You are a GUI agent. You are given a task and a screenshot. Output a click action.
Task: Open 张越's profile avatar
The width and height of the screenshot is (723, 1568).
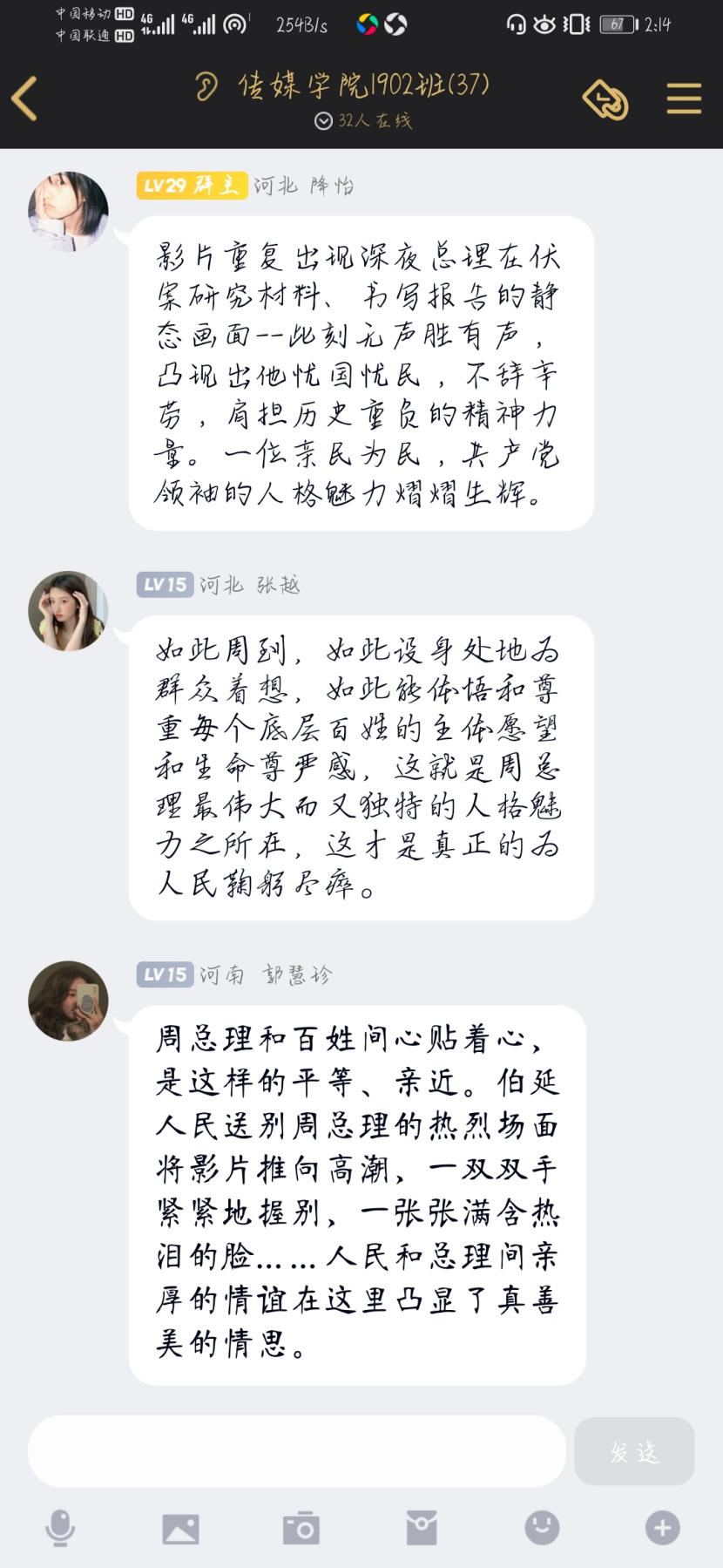[68, 610]
